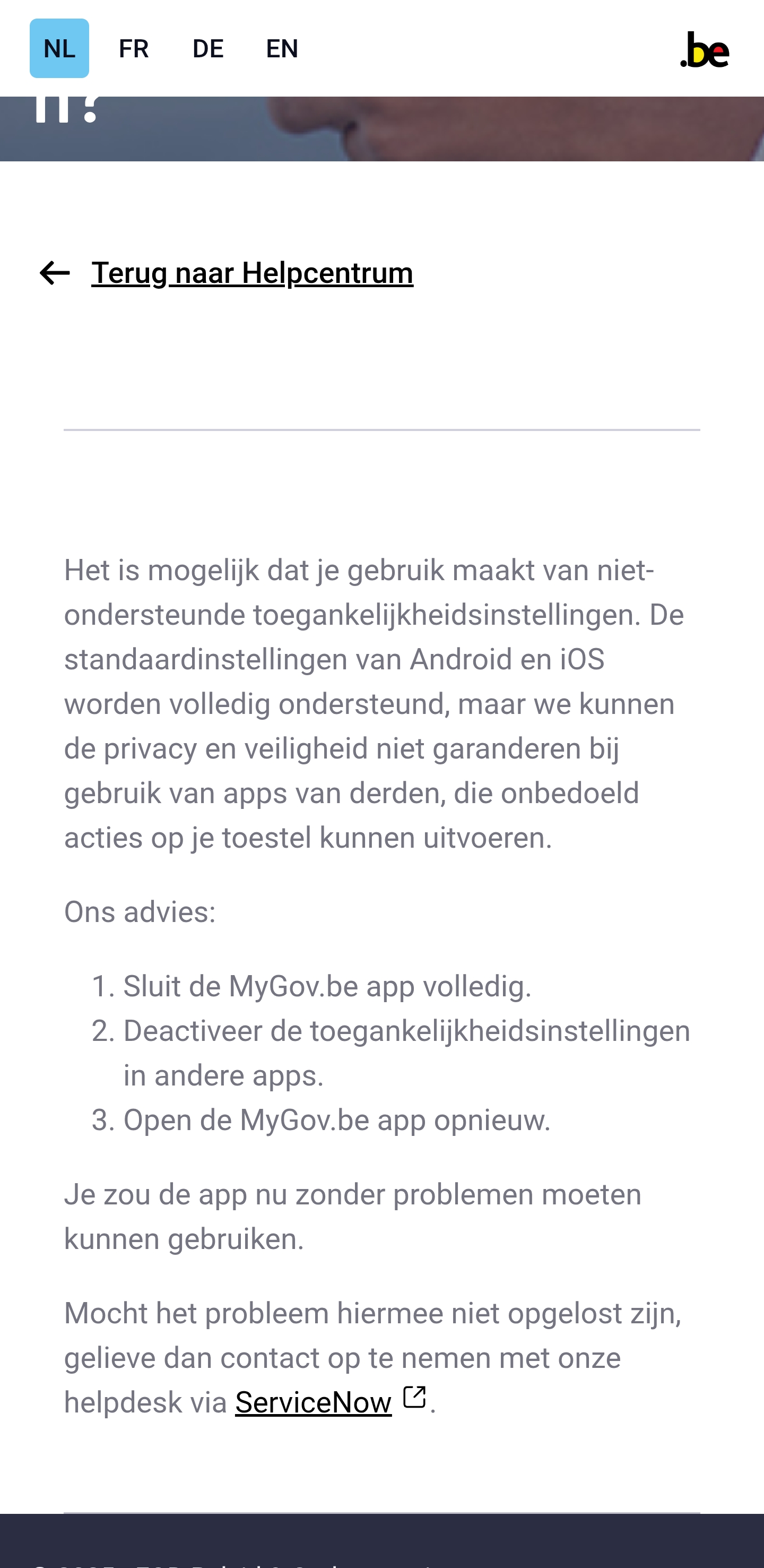Select the NL language option
This screenshot has width=764, height=1568.
click(59, 48)
